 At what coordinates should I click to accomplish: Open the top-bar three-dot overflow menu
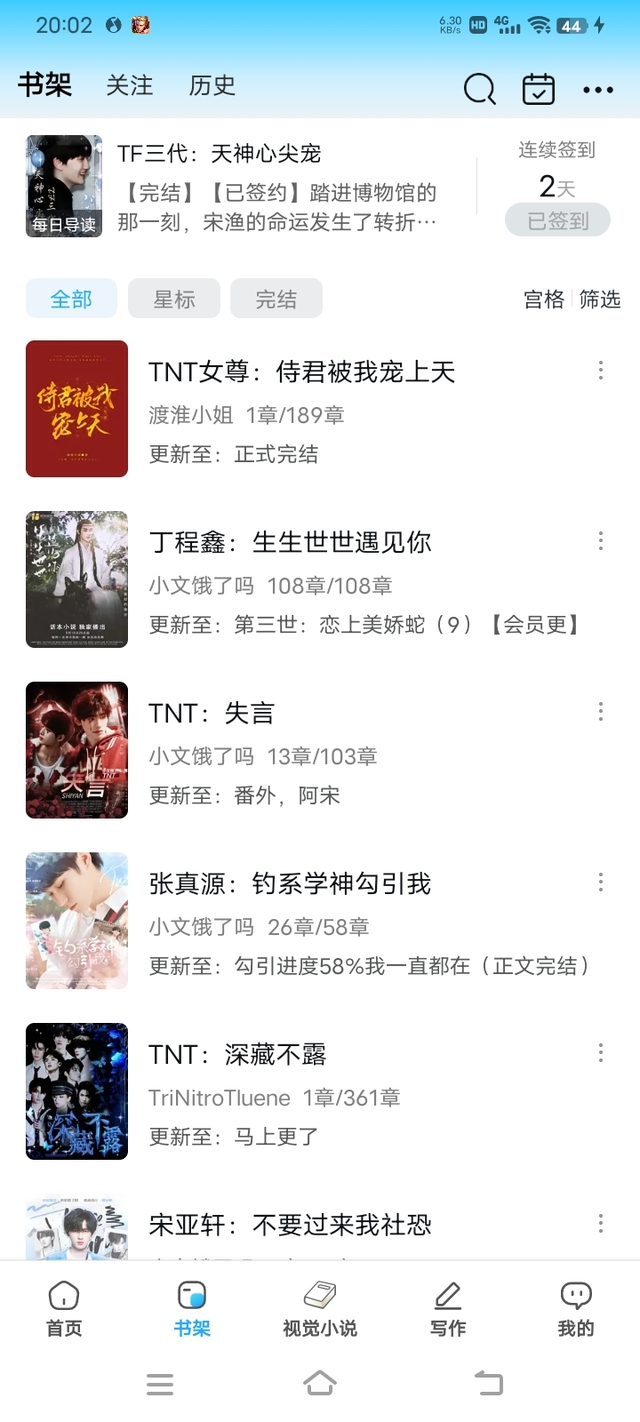tap(598, 90)
